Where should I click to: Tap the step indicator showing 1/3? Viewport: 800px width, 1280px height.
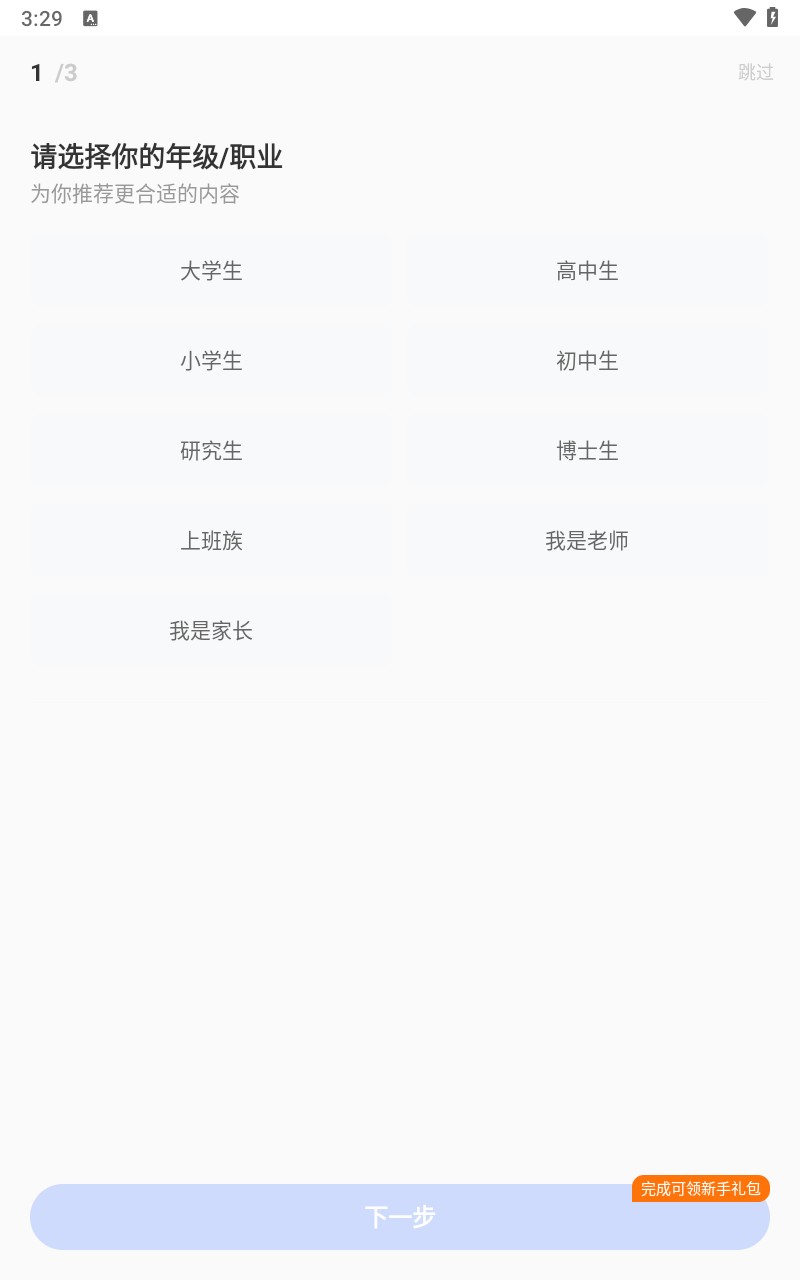[x=50, y=72]
